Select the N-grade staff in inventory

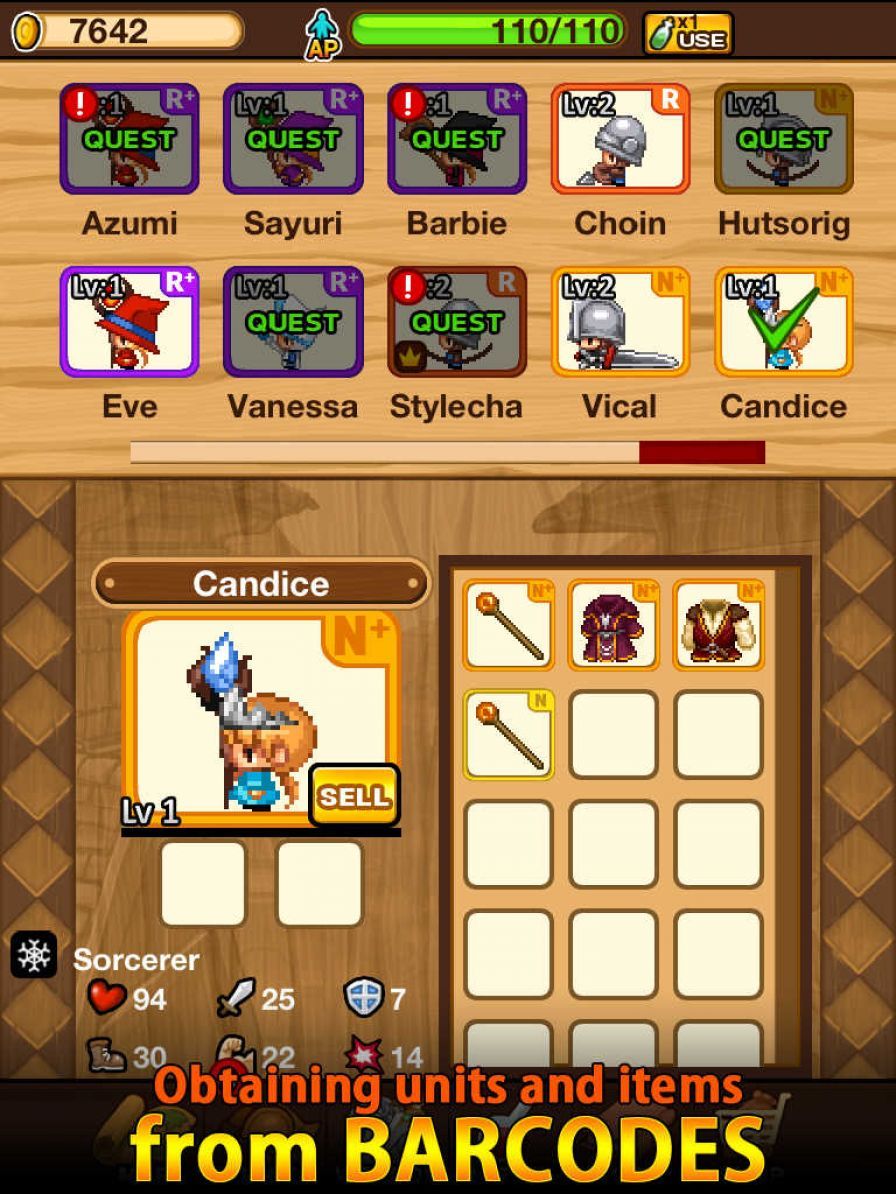pyautogui.click(x=508, y=735)
